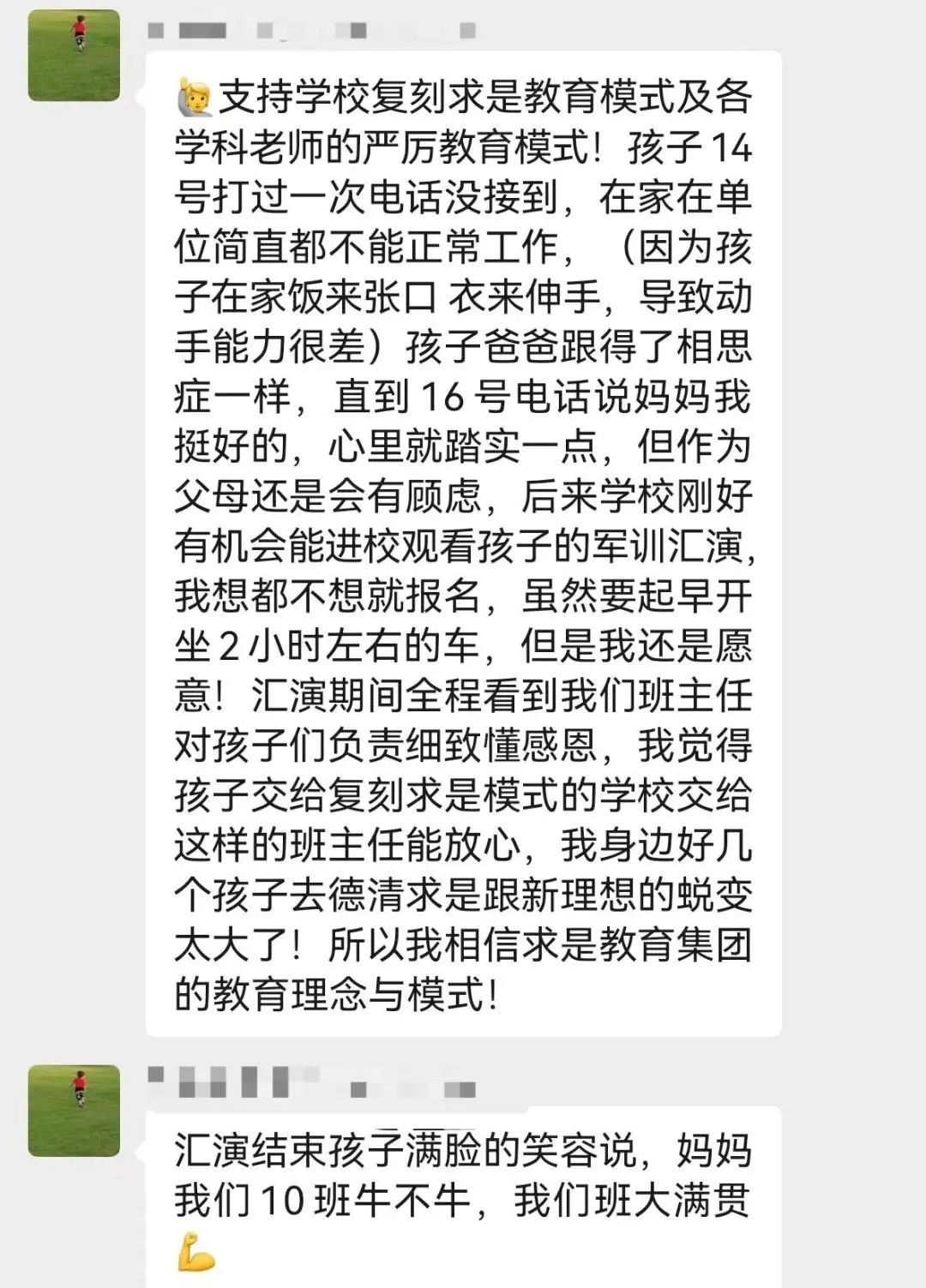Tap the avatar next to the 汇演结束 message

tap(75, 1110)
